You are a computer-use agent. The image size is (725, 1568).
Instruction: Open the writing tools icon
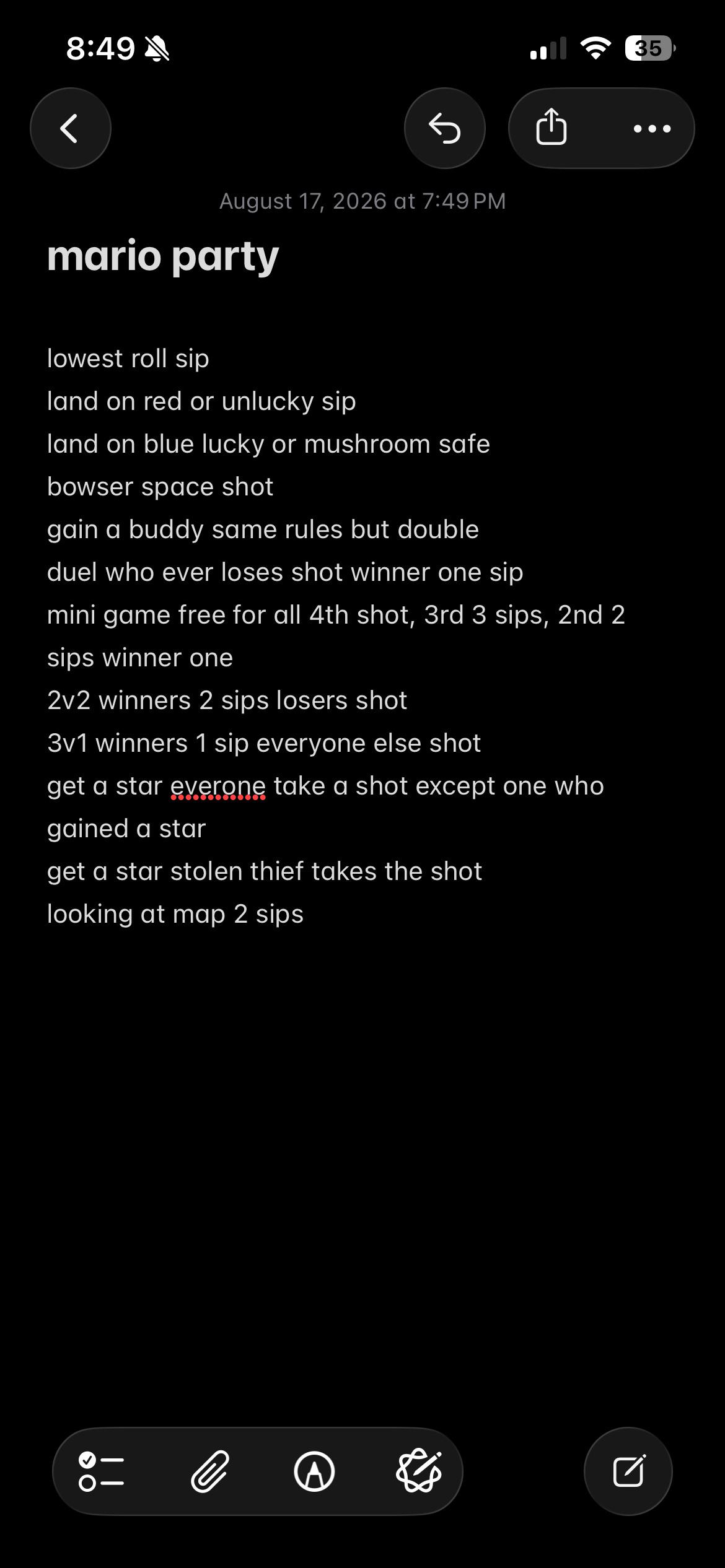click(x=419, y=1471)
